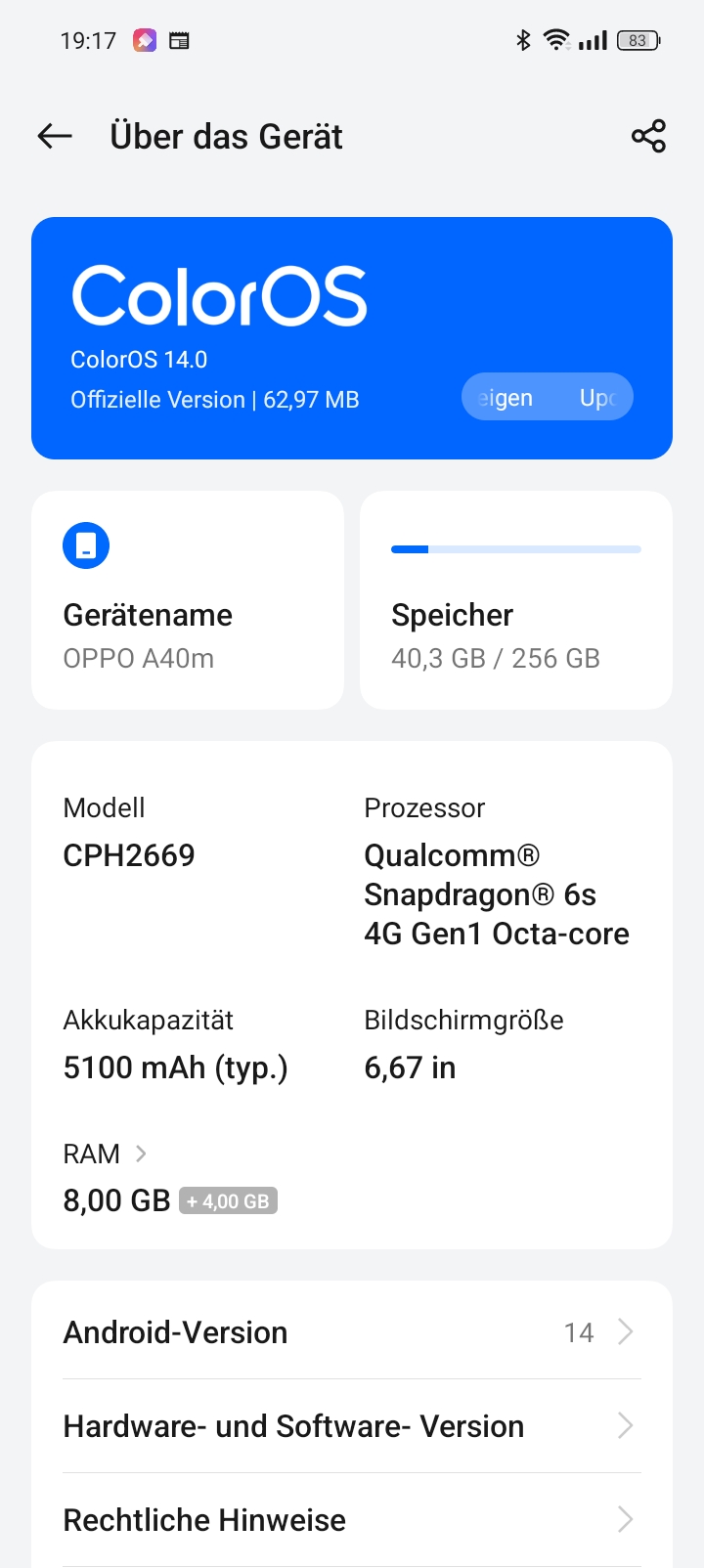The height and width of the screenshot is (1568, 704).
Task: Tap the update button in ColorOS banner
Action: (x=548, y=397)
